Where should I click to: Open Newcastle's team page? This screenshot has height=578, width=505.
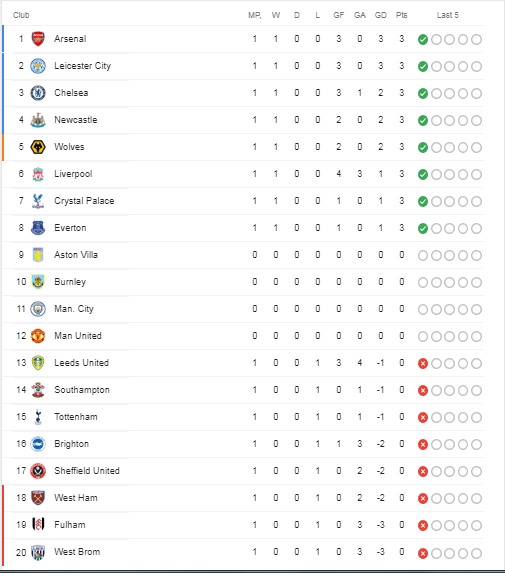[x=243, y=120]
